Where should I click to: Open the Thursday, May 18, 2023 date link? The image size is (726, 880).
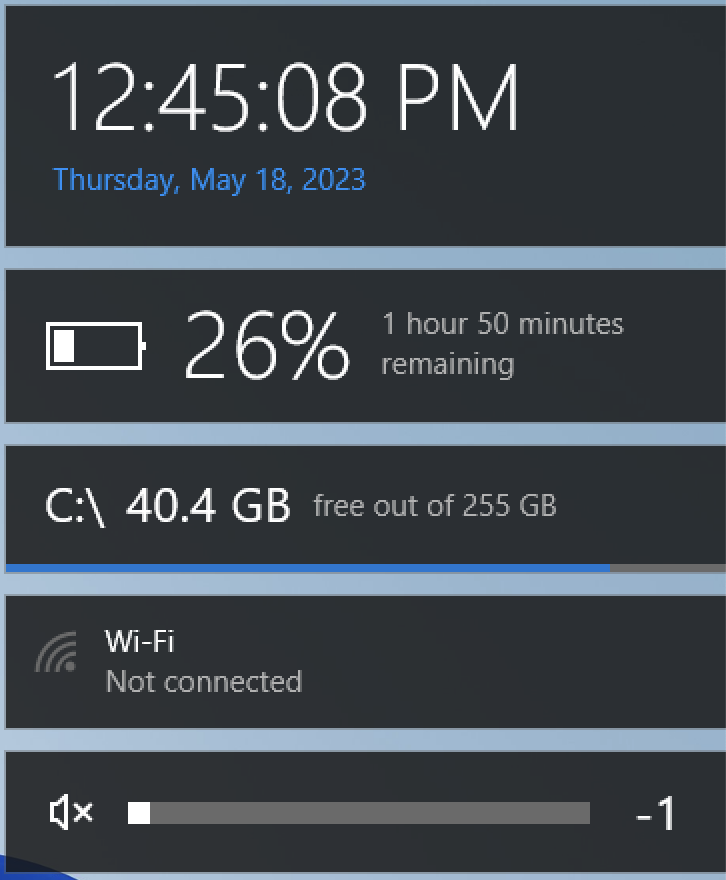coord(209,180)
